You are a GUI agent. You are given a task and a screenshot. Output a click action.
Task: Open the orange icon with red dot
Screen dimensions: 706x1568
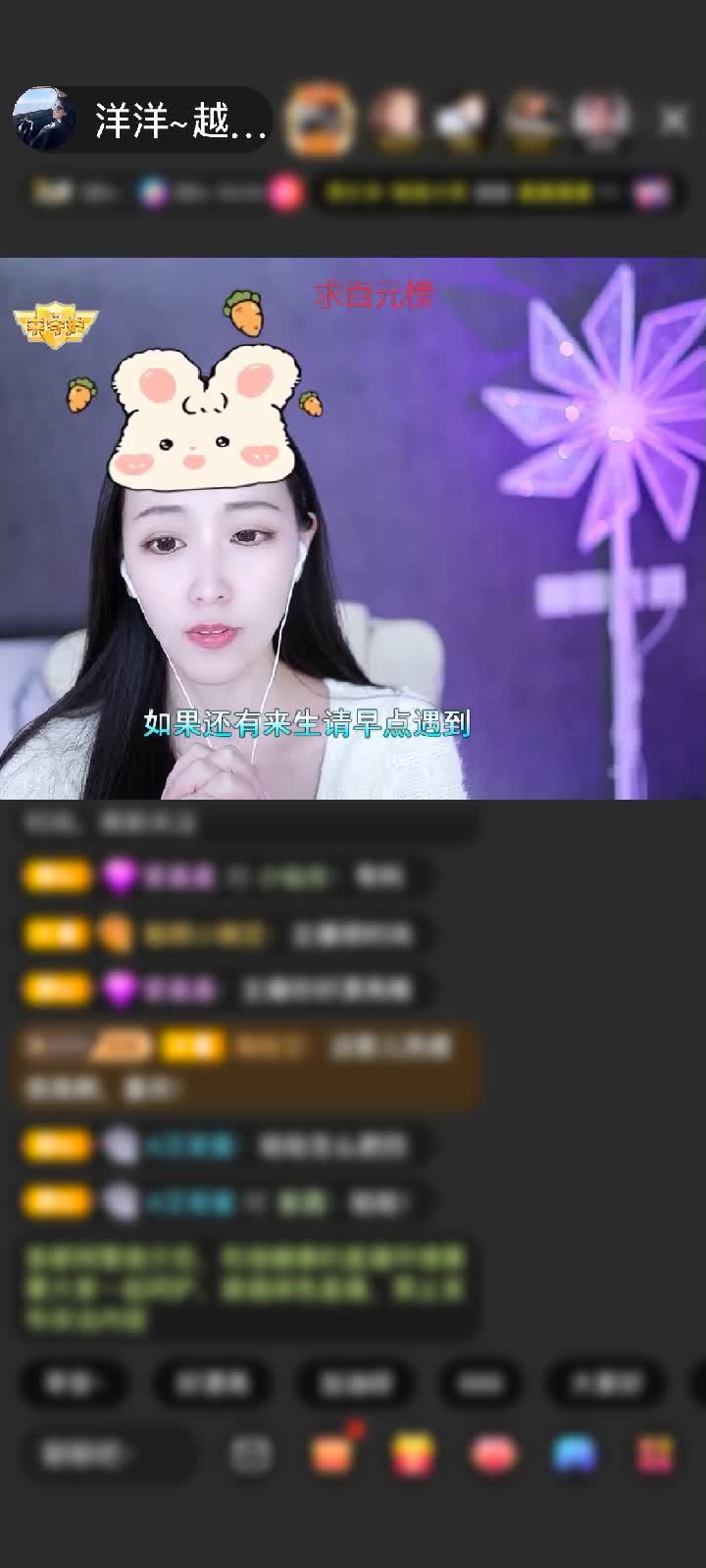click(x=332, y=1454)
